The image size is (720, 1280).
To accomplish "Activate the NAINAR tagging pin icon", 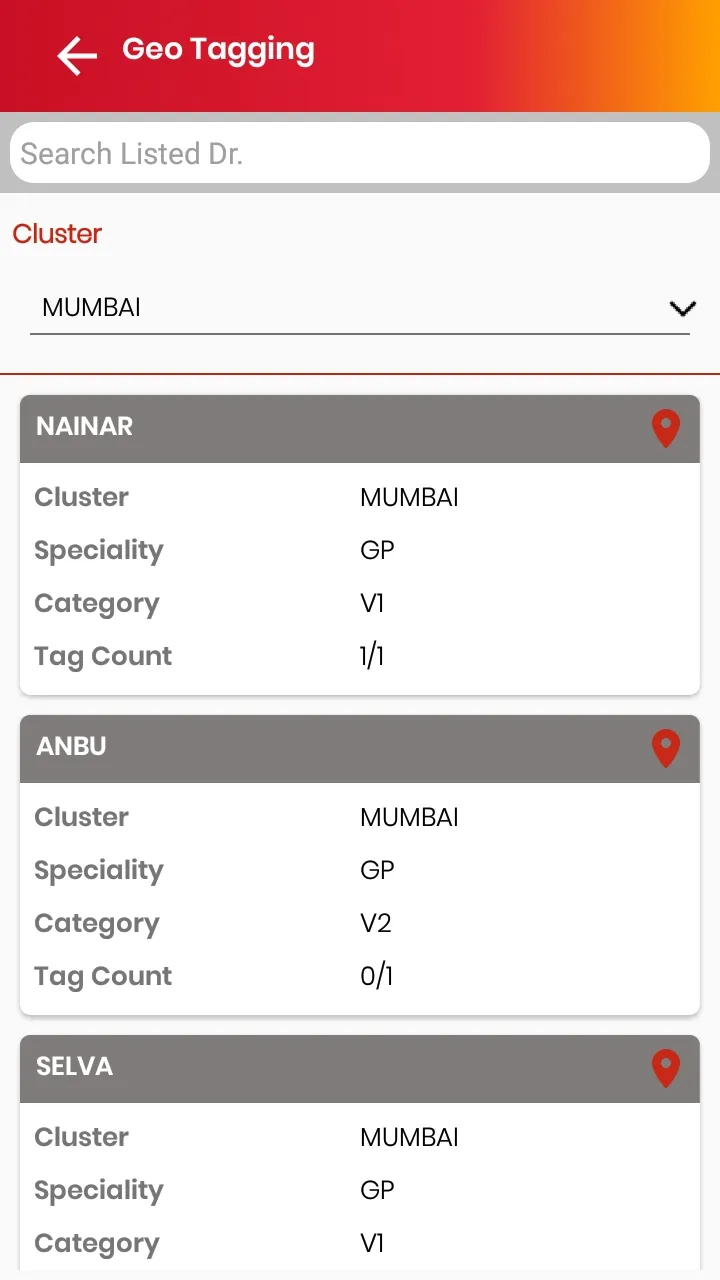I will pos(666,428).
